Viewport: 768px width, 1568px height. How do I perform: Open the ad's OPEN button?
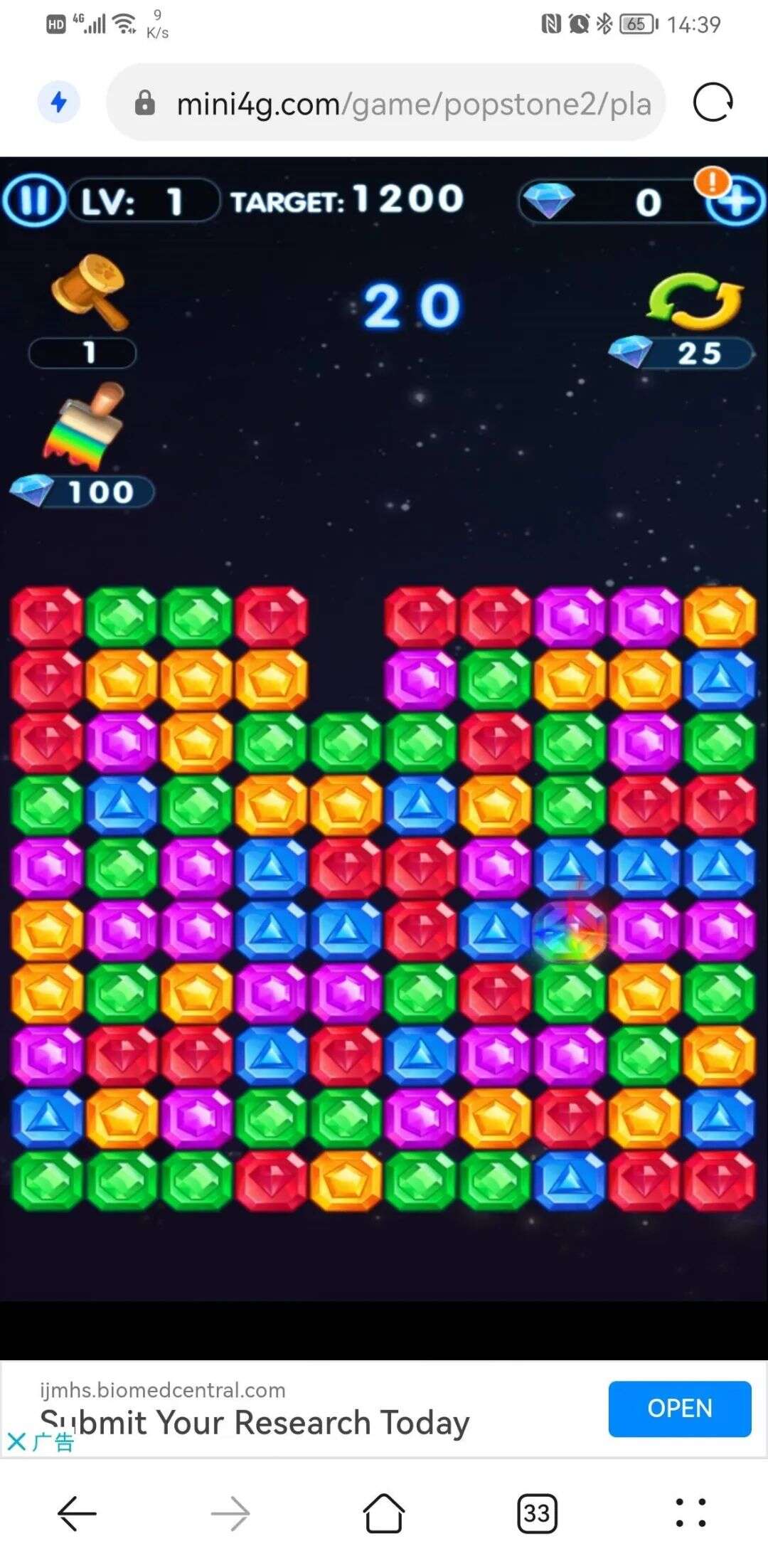click(x=679, y=1408)
